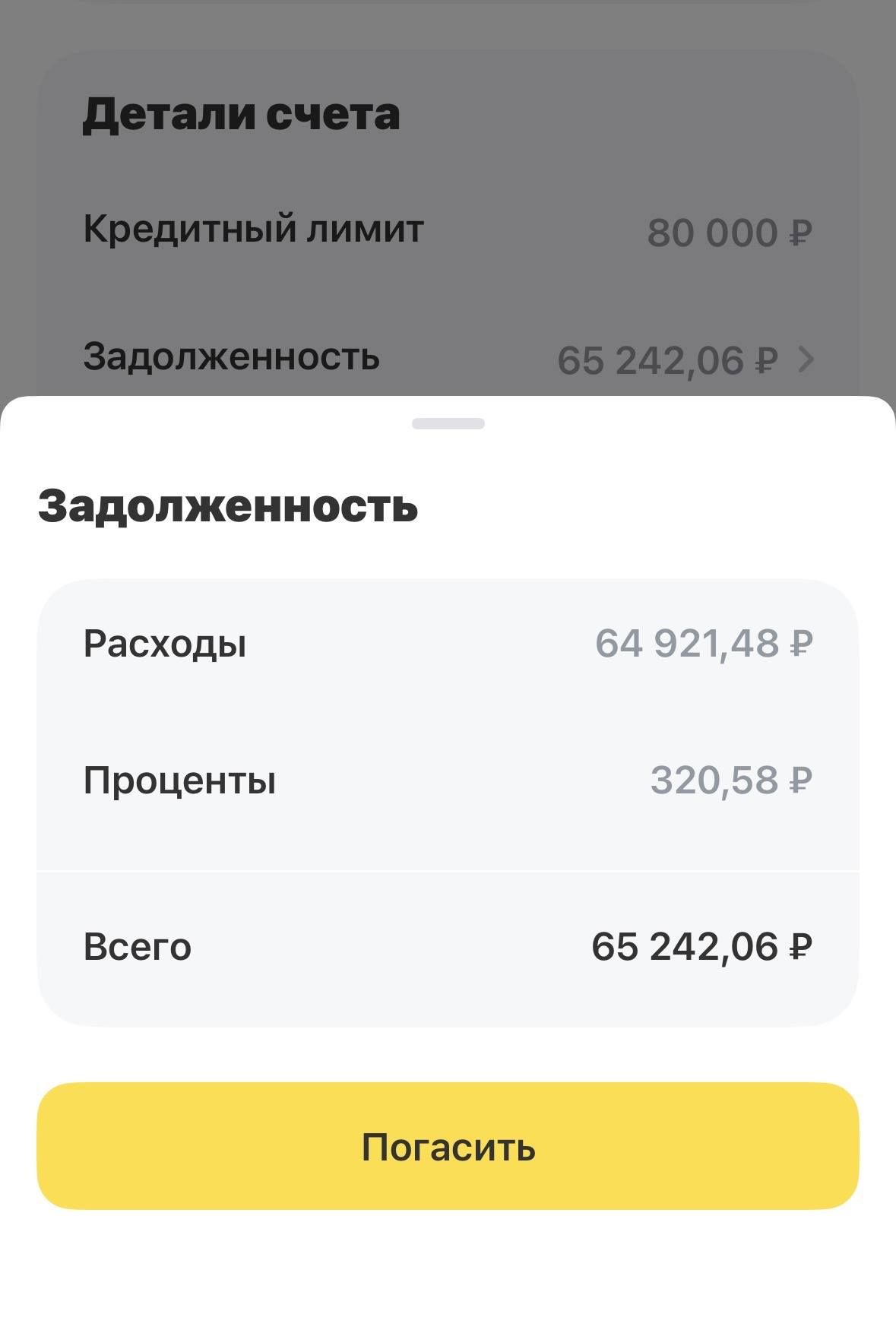Open the chevron next to Задолженность amount
Viewport: 896px width, 1333px height.
click(808, 359)
